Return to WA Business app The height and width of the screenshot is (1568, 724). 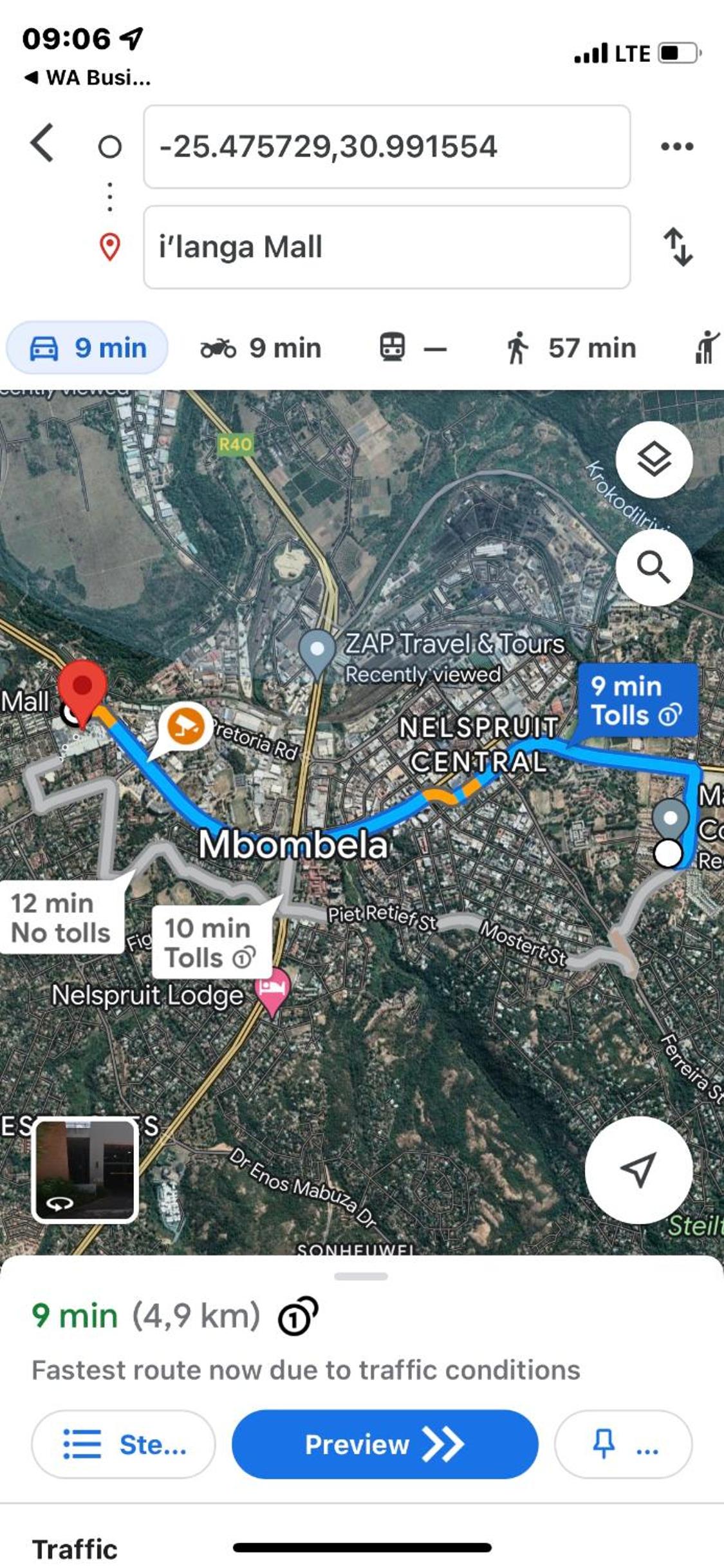point(88,78)
